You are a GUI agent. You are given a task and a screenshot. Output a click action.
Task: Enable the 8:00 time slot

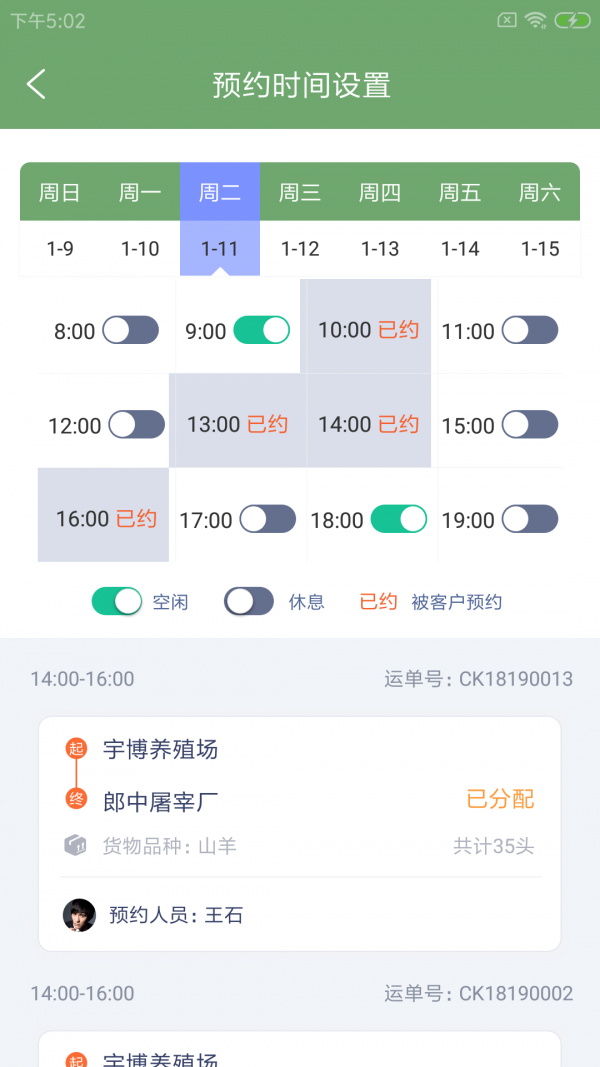point(130,330)
